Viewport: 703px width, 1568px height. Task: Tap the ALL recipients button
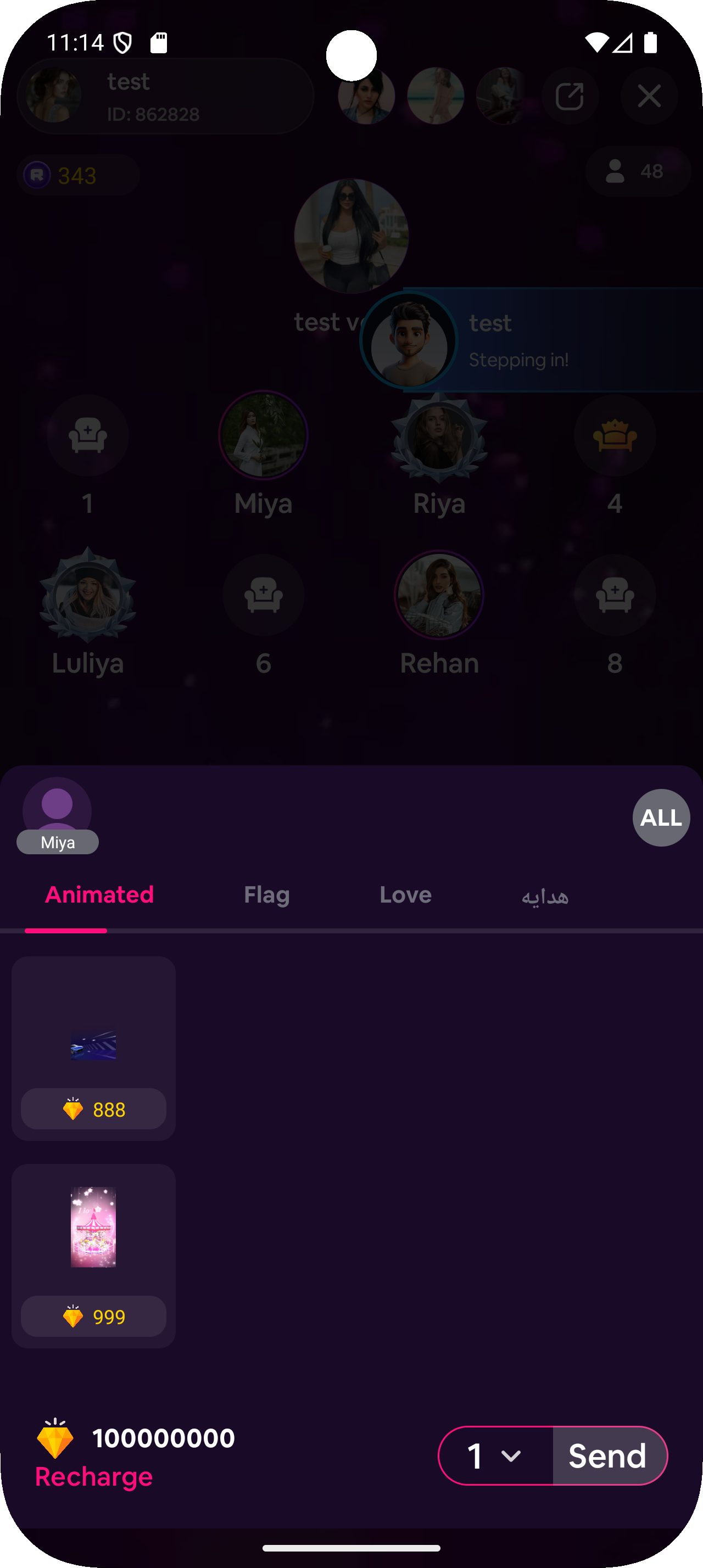coord(660,817)
